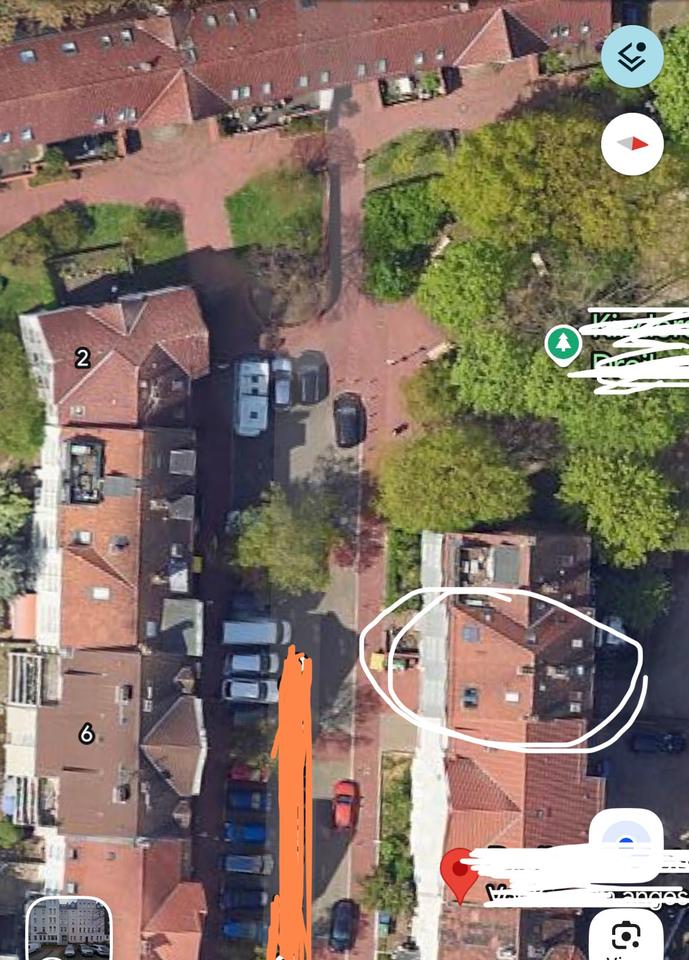Tap the red dropped location pin
The width and height of the screenshot is (689, 960).
click(x=459, y=871)
